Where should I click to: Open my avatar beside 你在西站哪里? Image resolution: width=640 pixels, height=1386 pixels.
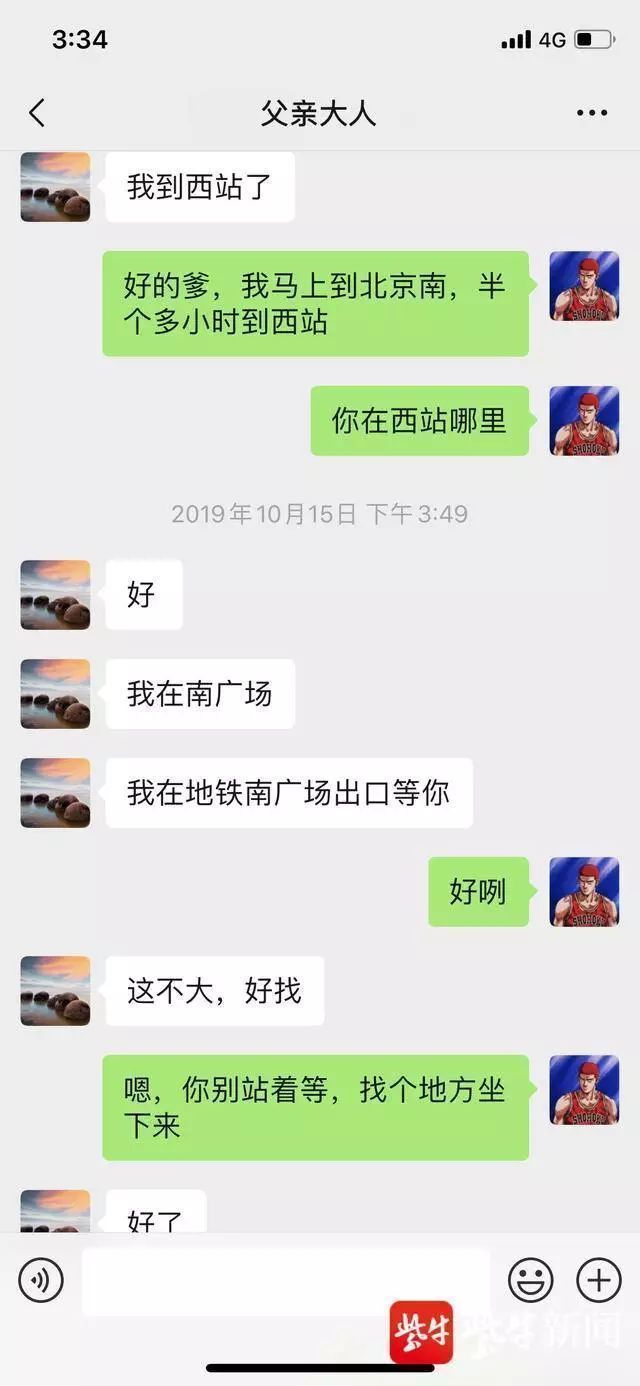[584, 421]
